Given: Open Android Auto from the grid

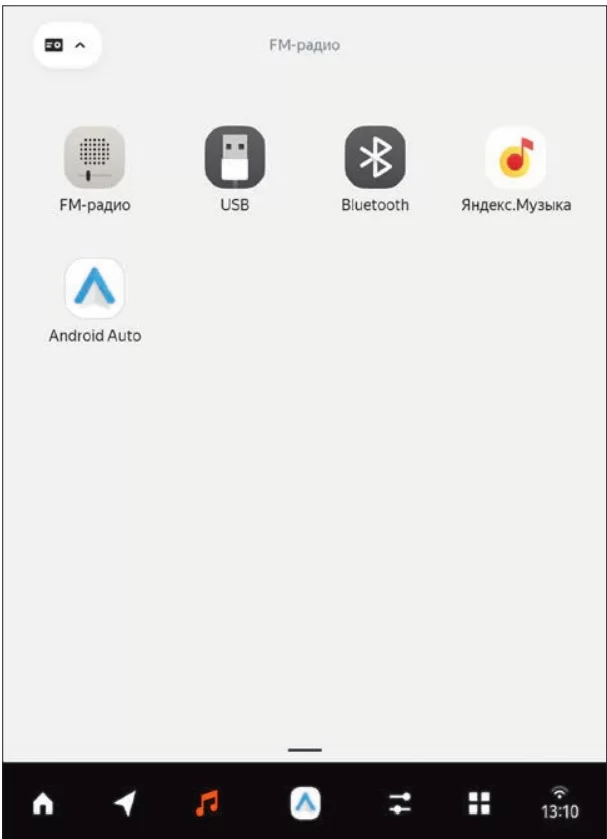Looking at the screenshot, I should (x=95, y=289).
